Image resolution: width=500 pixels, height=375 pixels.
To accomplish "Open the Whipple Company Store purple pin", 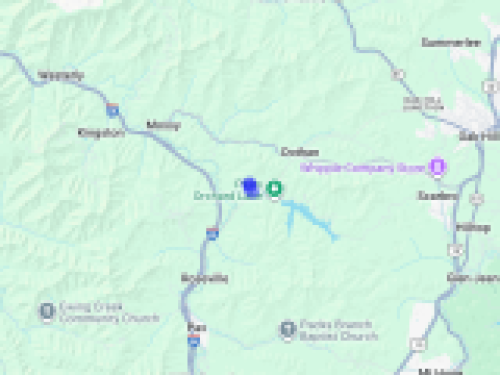I will click(437, 167).
